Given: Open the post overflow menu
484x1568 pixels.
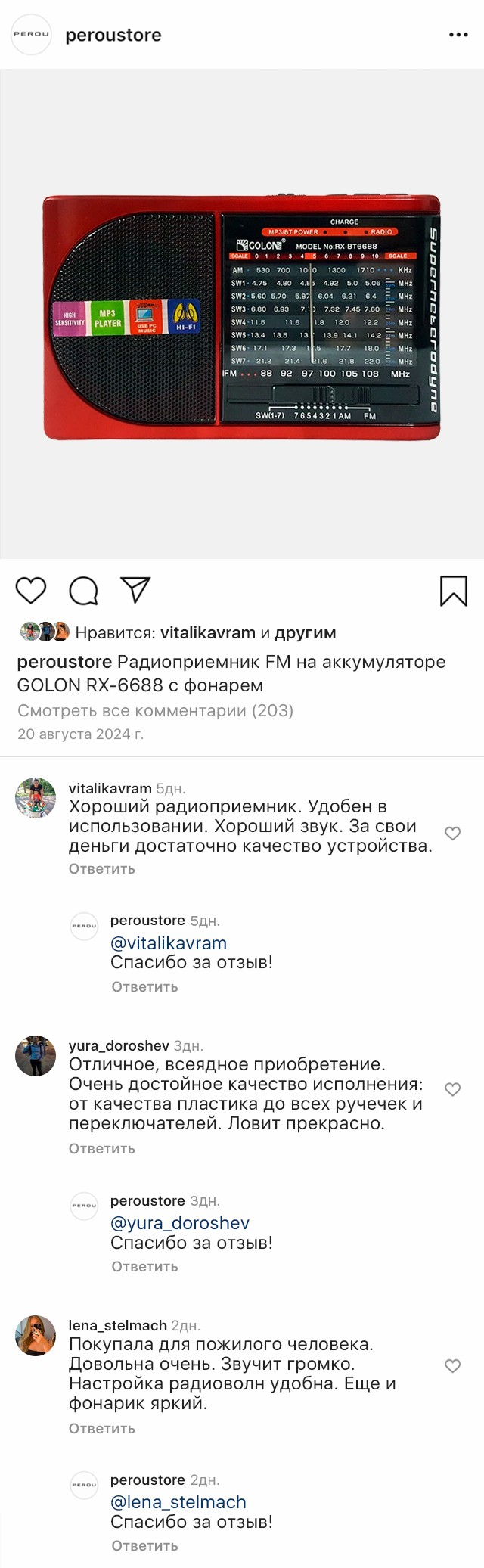Looking at the screenshot, I should (x=458, y=35).
